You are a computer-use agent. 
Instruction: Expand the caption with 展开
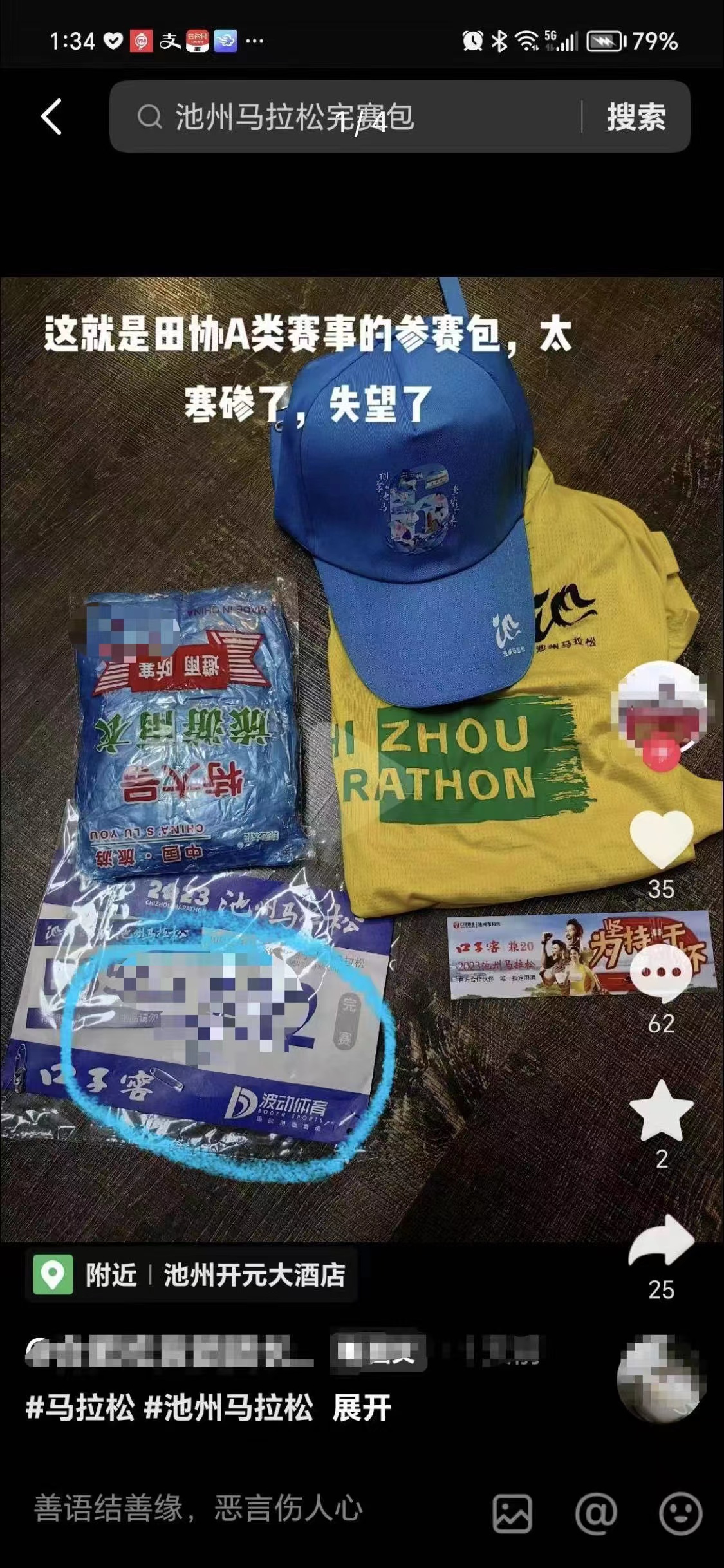[362, 1408]
